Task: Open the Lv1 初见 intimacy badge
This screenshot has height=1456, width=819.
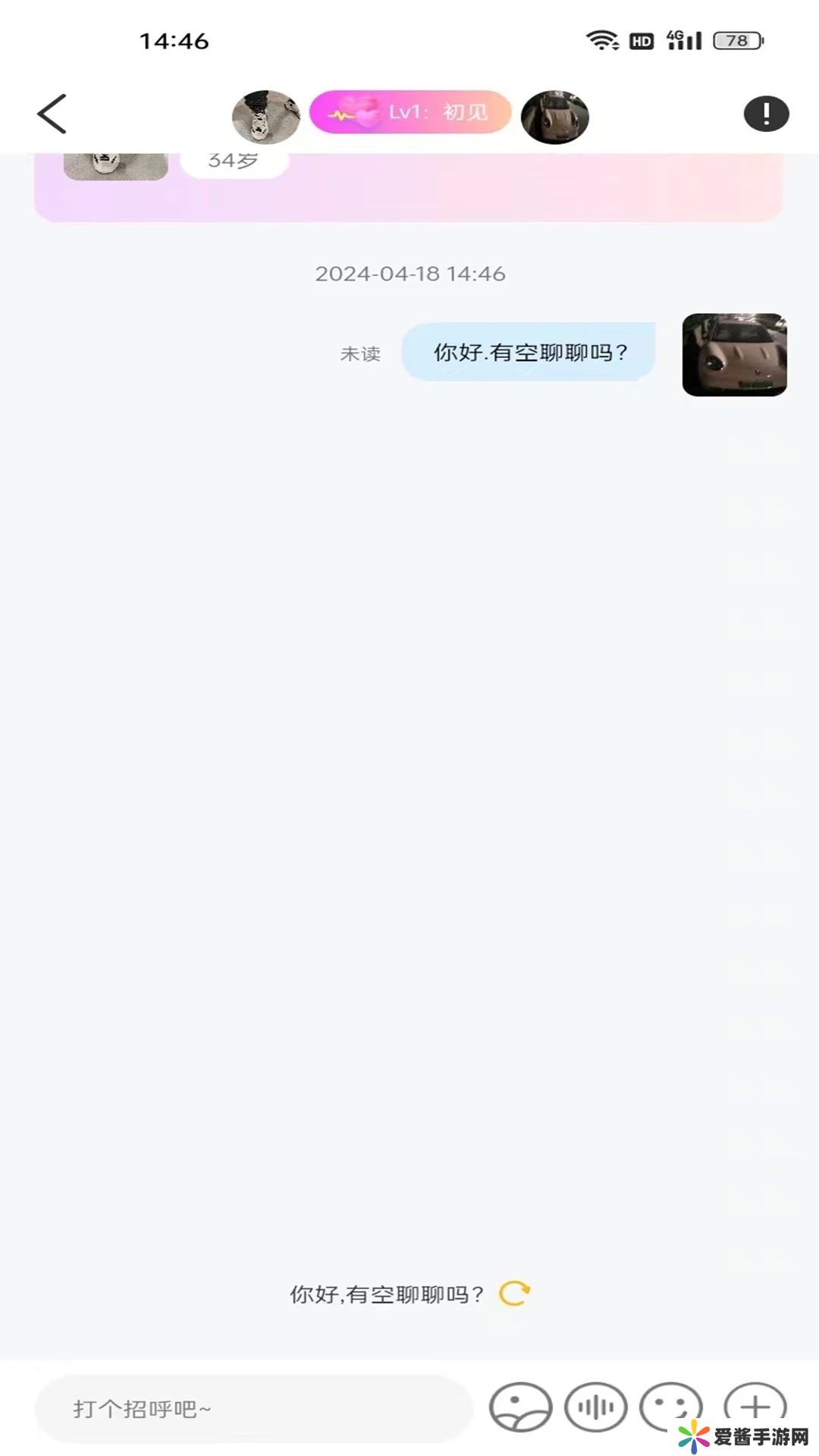Action: coord(410,113)
